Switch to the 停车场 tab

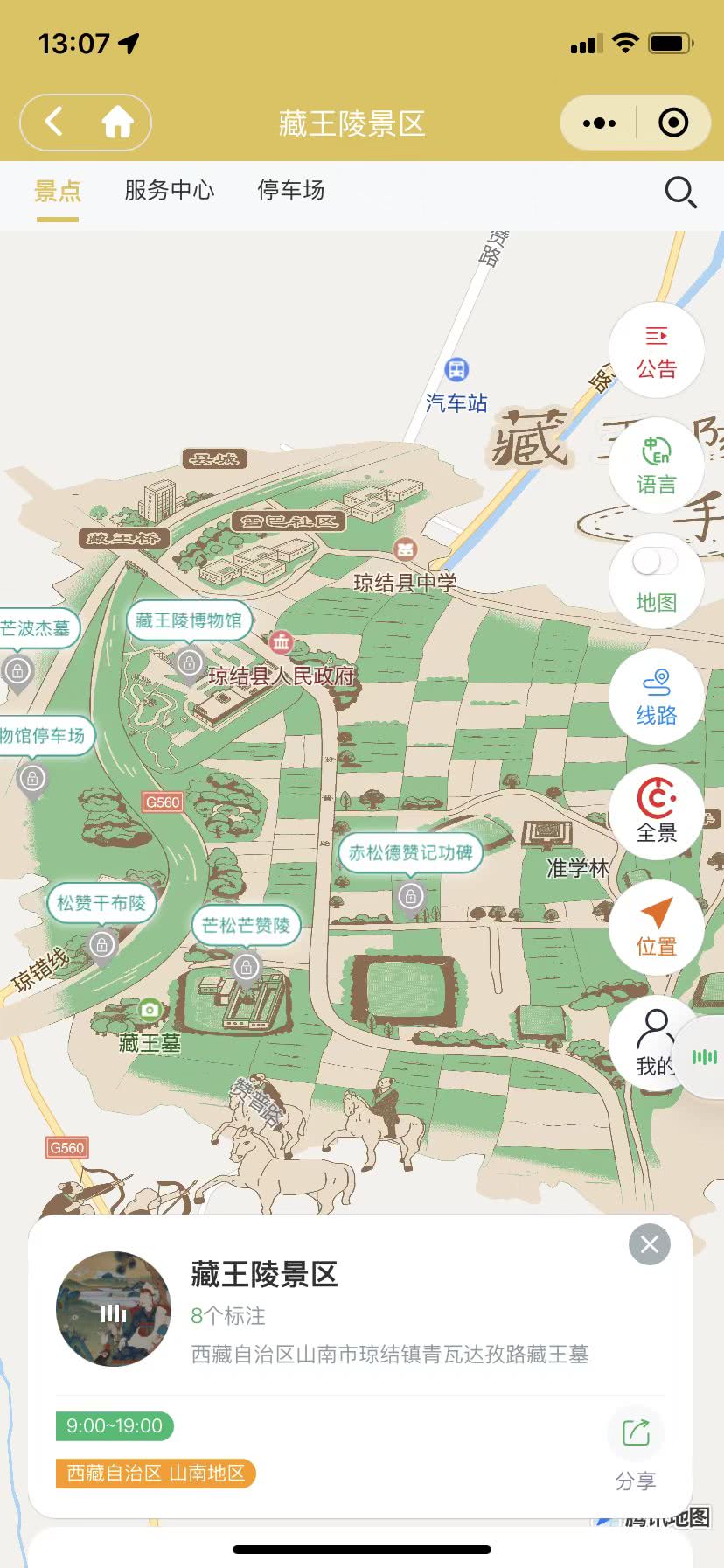290,190
